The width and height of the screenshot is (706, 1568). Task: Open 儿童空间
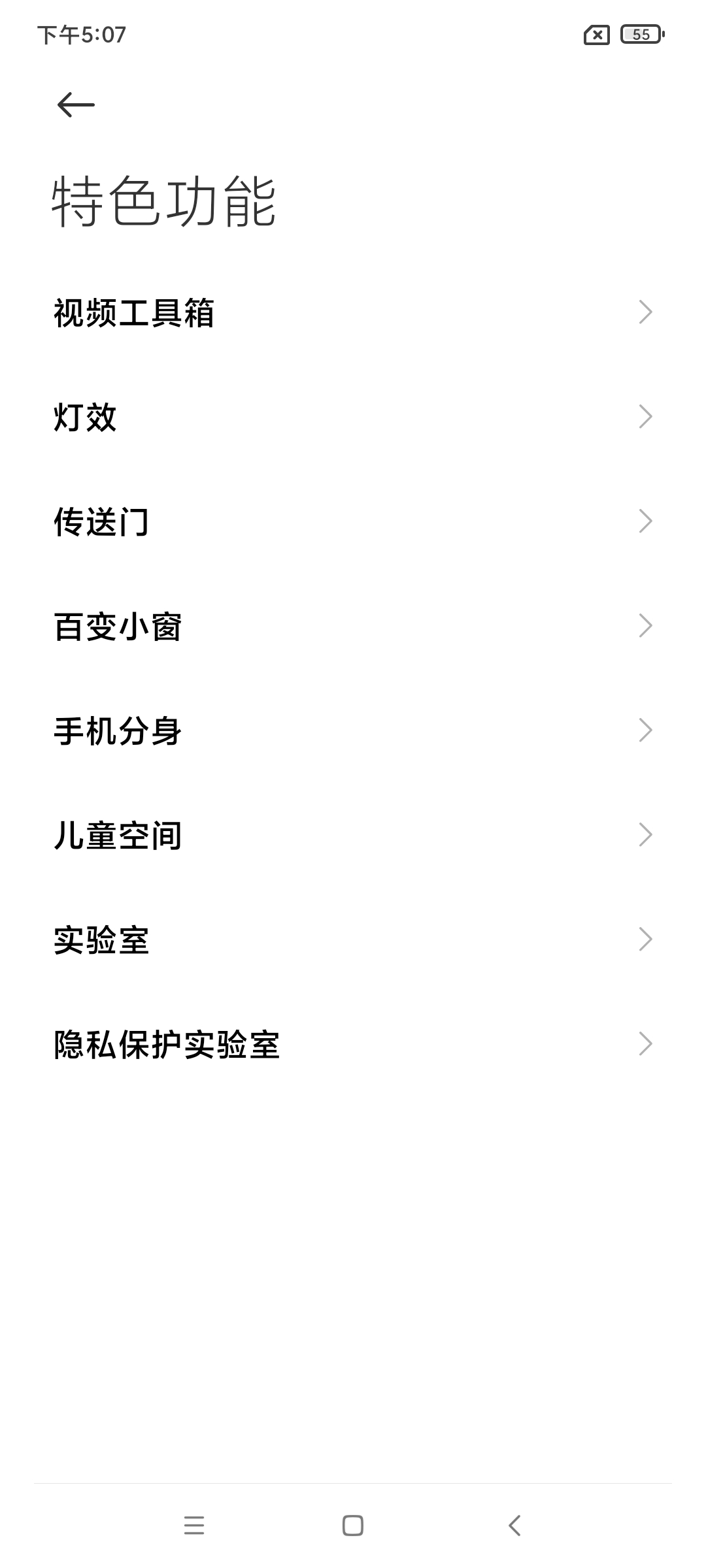[x=353, y=835]
